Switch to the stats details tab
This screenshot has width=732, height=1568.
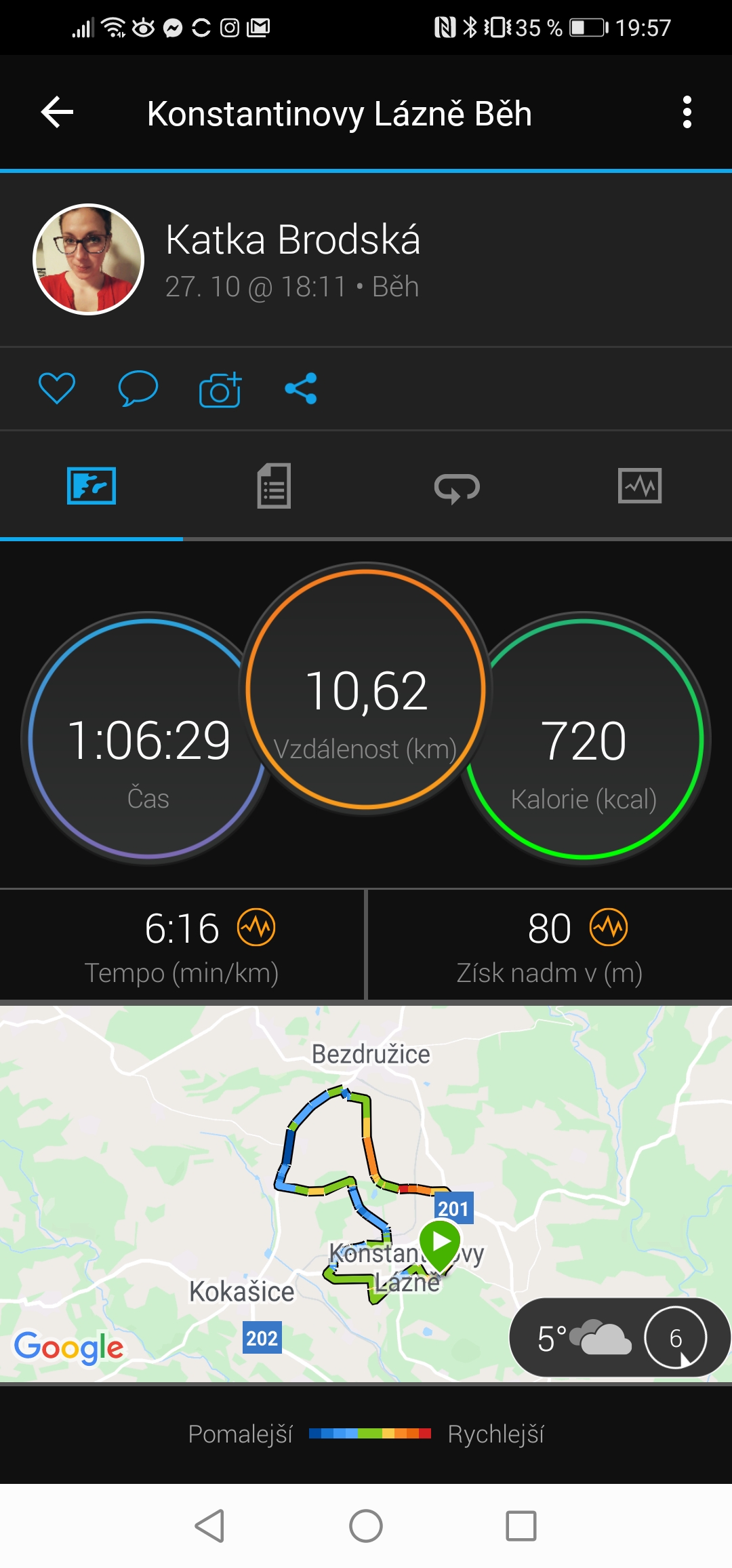click(274, 486)
